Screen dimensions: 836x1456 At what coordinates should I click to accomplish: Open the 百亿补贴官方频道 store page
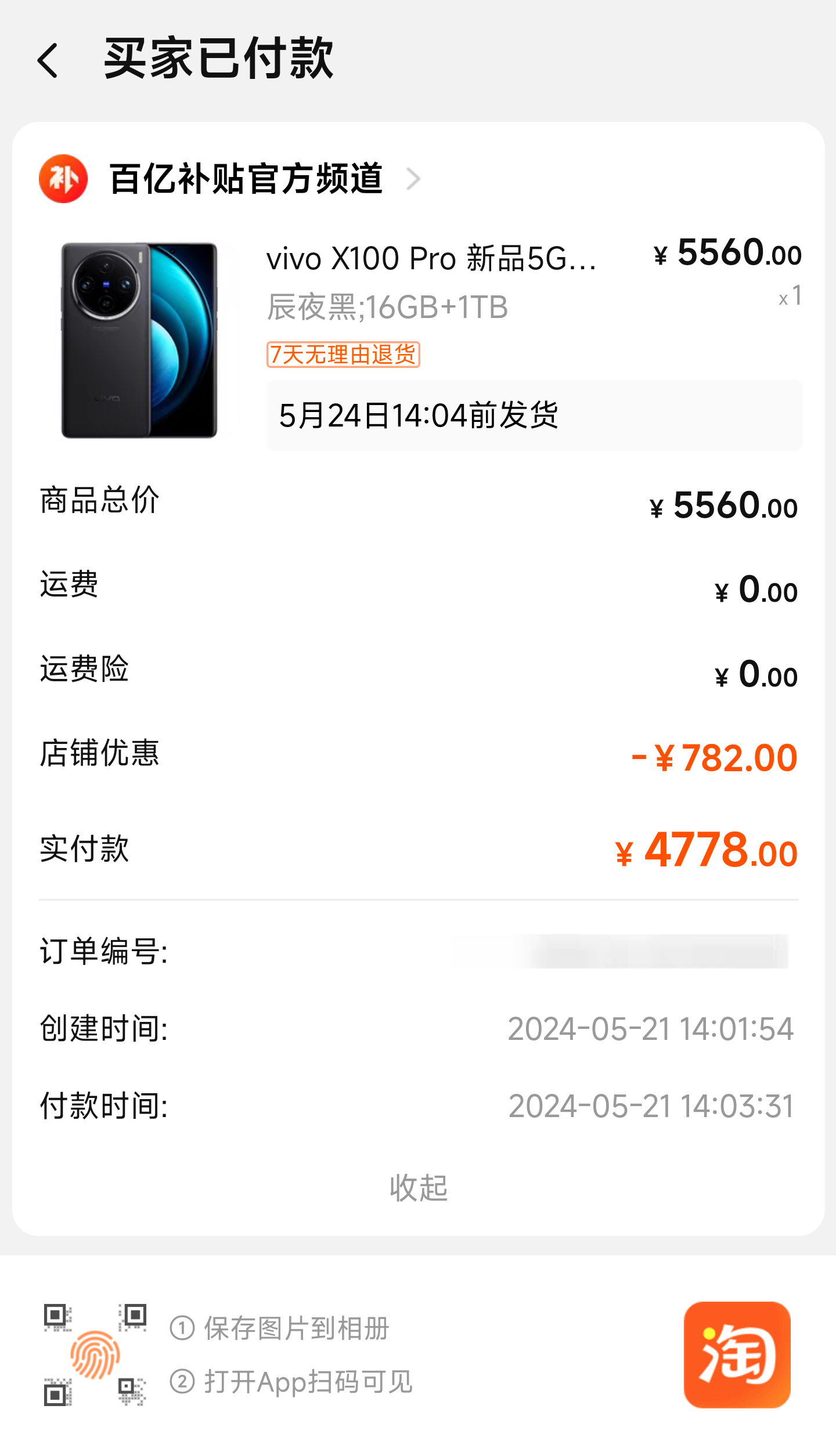[246, 180]
